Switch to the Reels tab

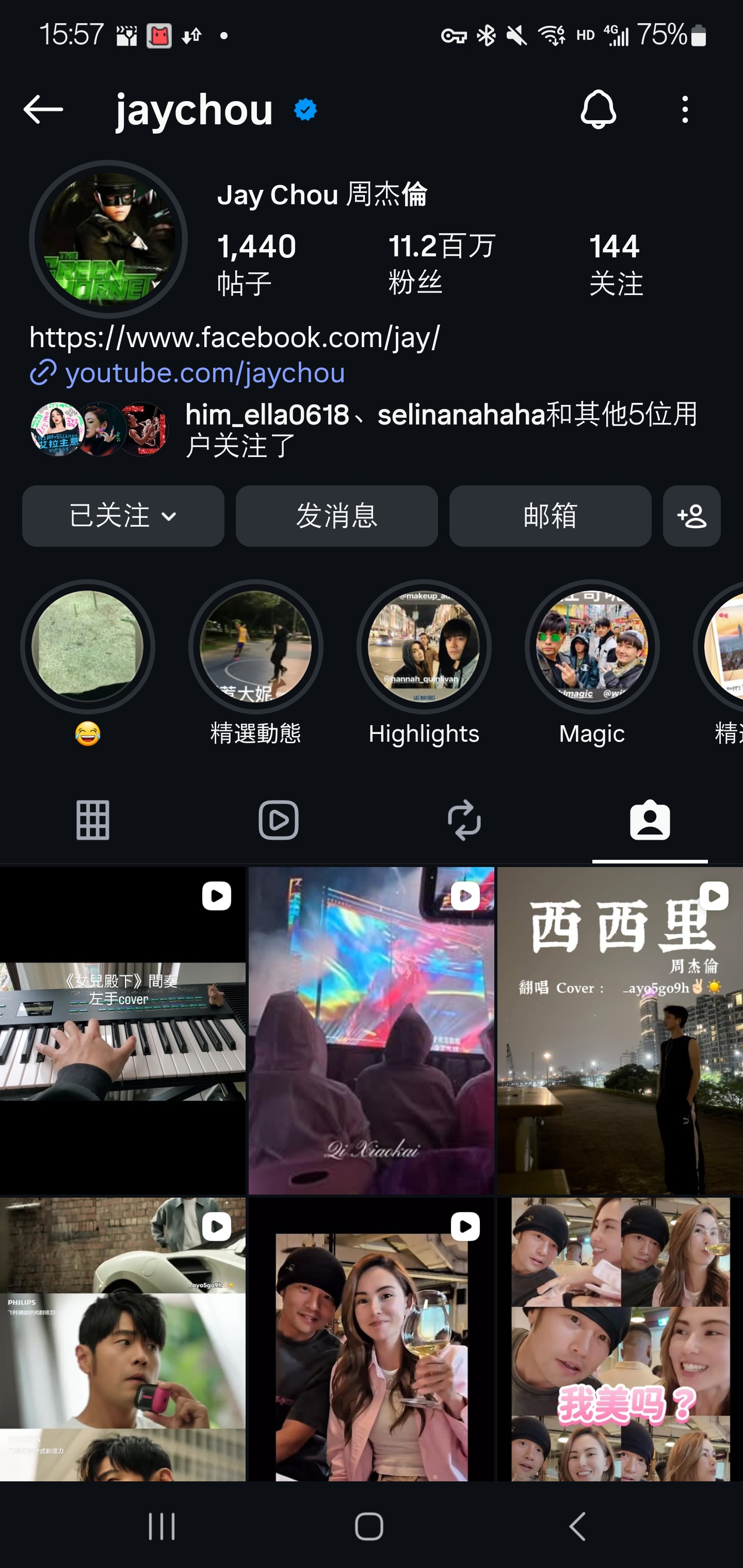(x=278, y=820)
